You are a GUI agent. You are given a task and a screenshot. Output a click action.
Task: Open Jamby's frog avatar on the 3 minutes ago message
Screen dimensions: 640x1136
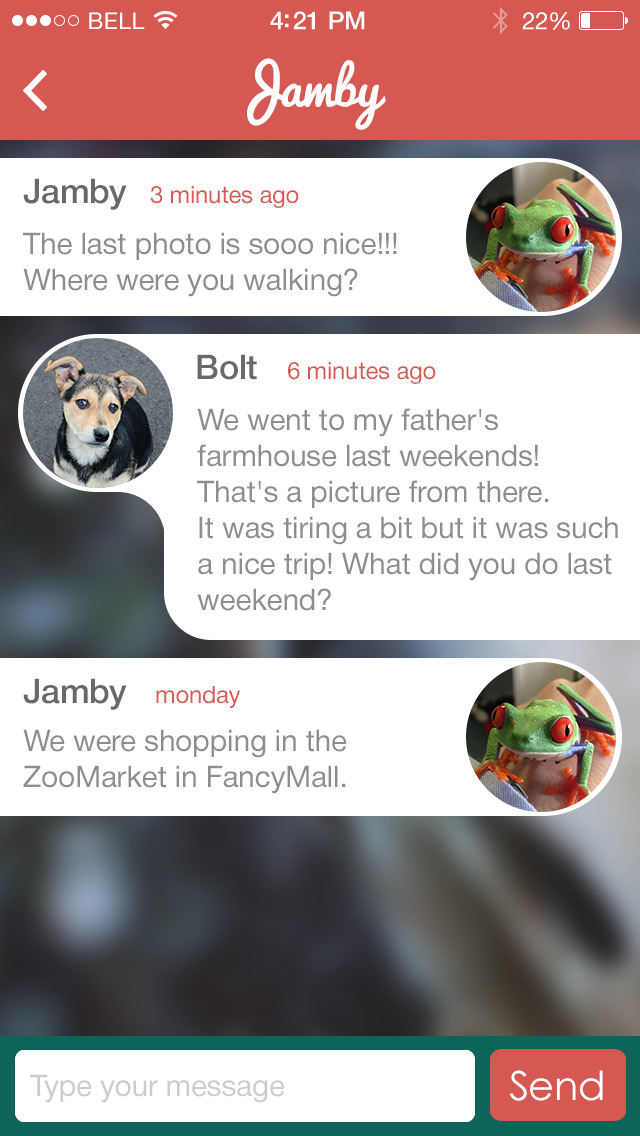click(x=543, y=238)
